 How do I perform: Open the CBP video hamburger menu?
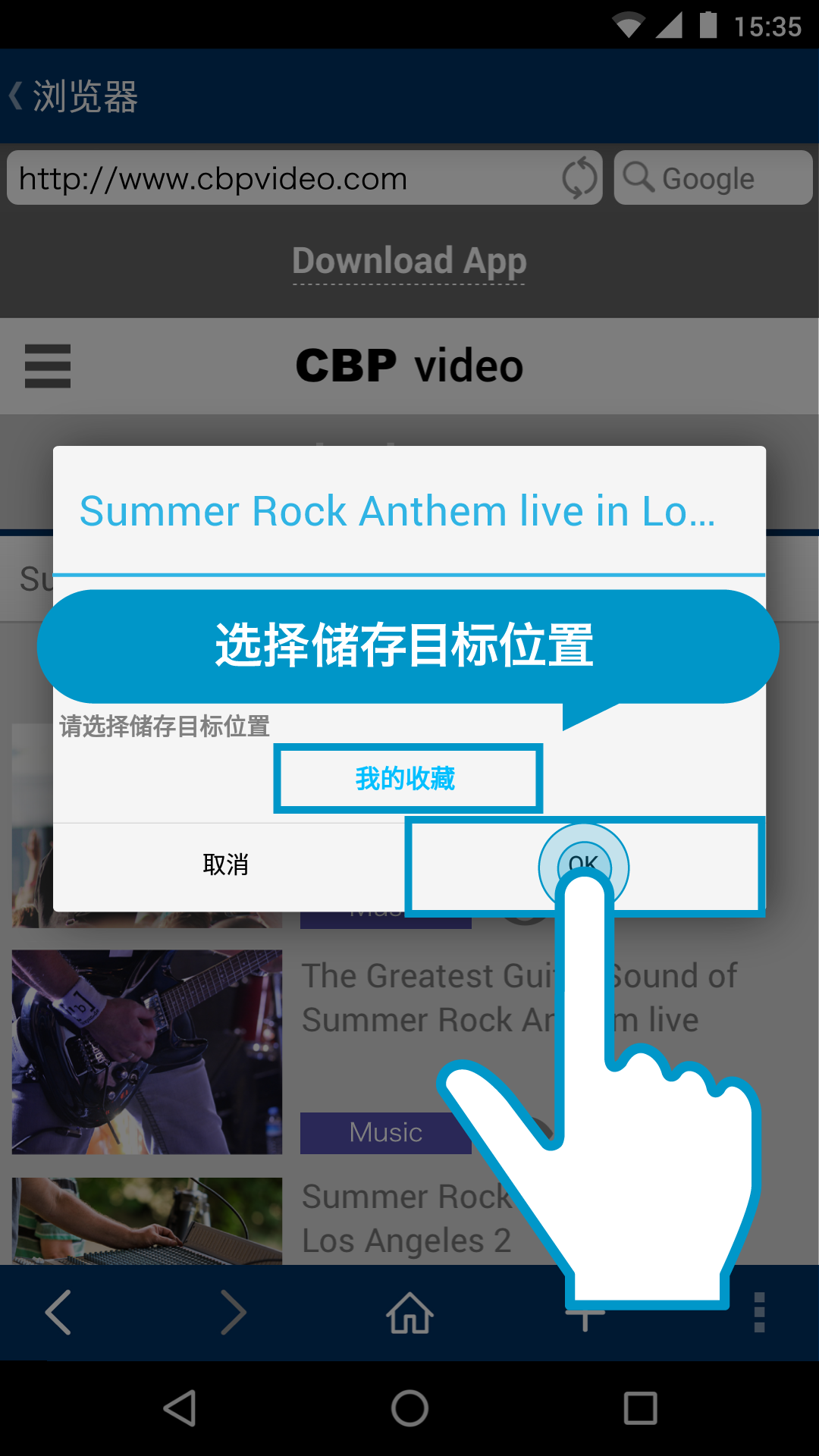(48, 366)
